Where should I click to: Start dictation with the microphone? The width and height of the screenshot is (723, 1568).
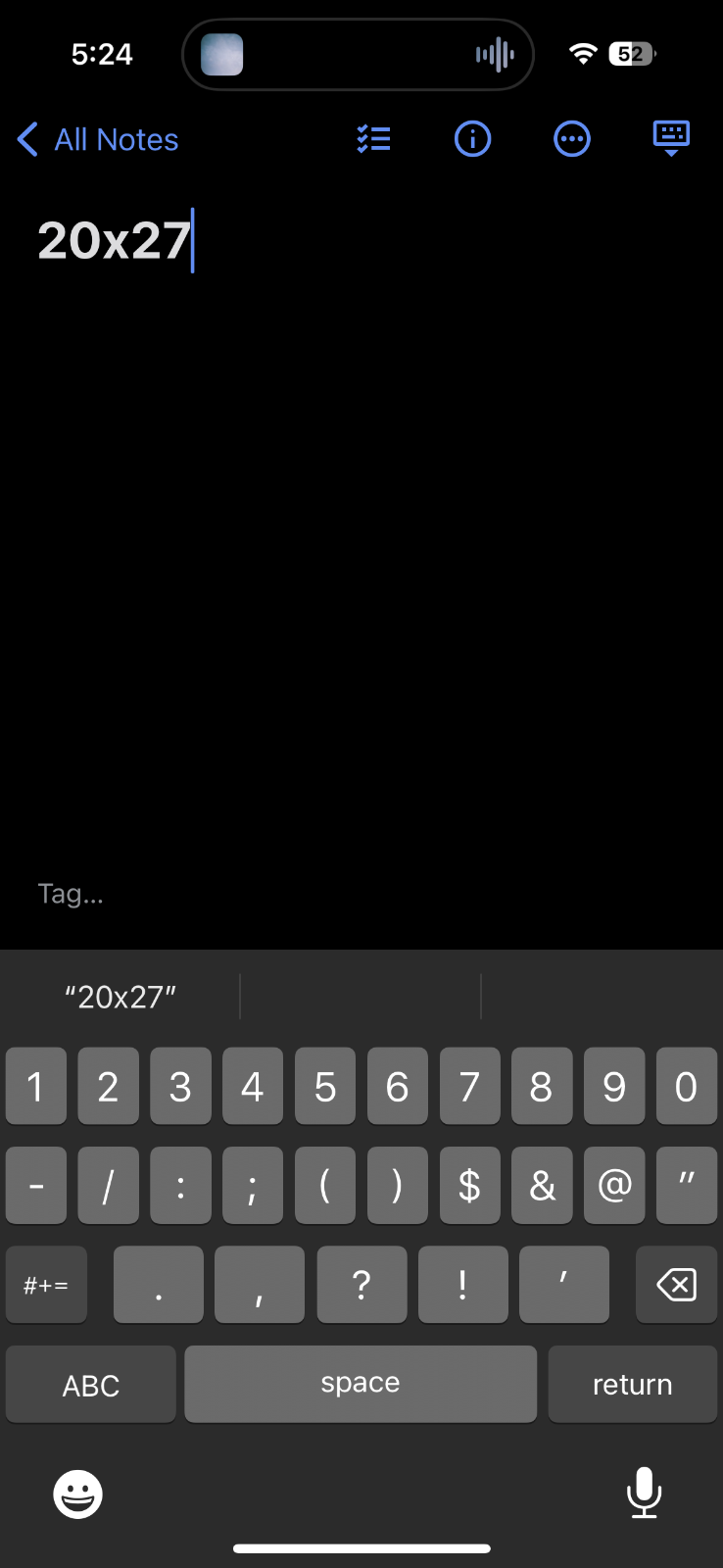(x=644, y=1493)
